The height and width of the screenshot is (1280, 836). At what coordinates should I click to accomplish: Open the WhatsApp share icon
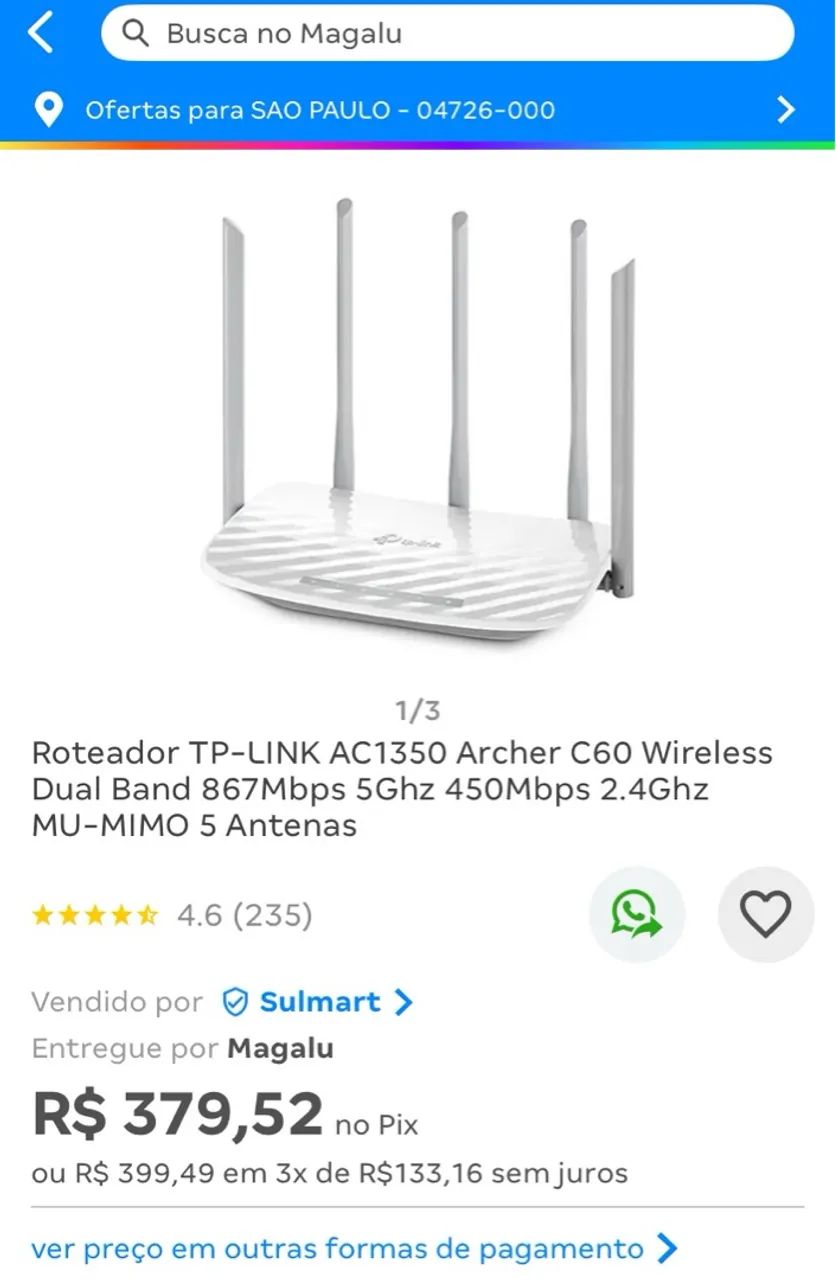tap(637, 914)
